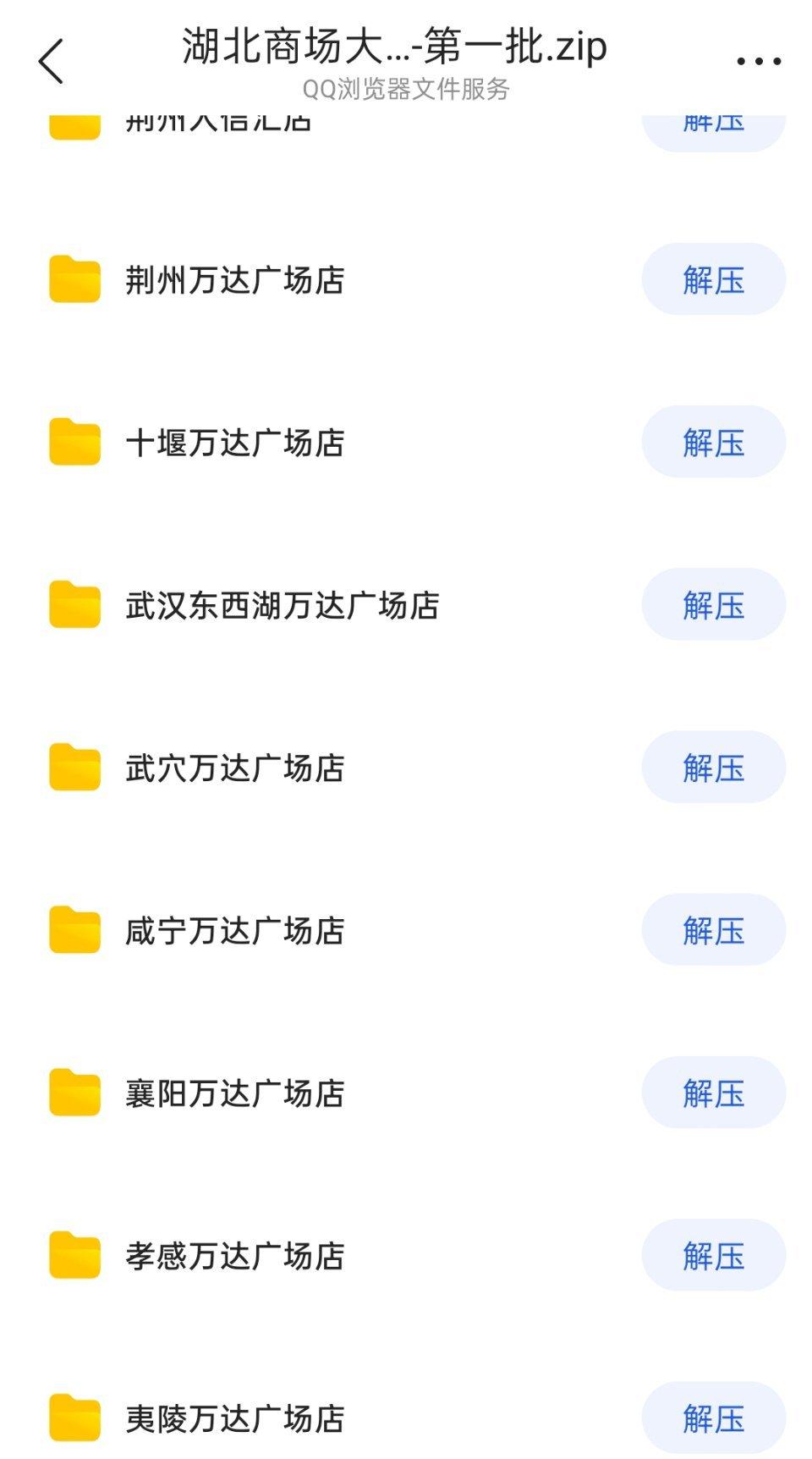Extract the 十堰万达广场店 folder
The image size is (812, 1459).
(x=713, y=442)
